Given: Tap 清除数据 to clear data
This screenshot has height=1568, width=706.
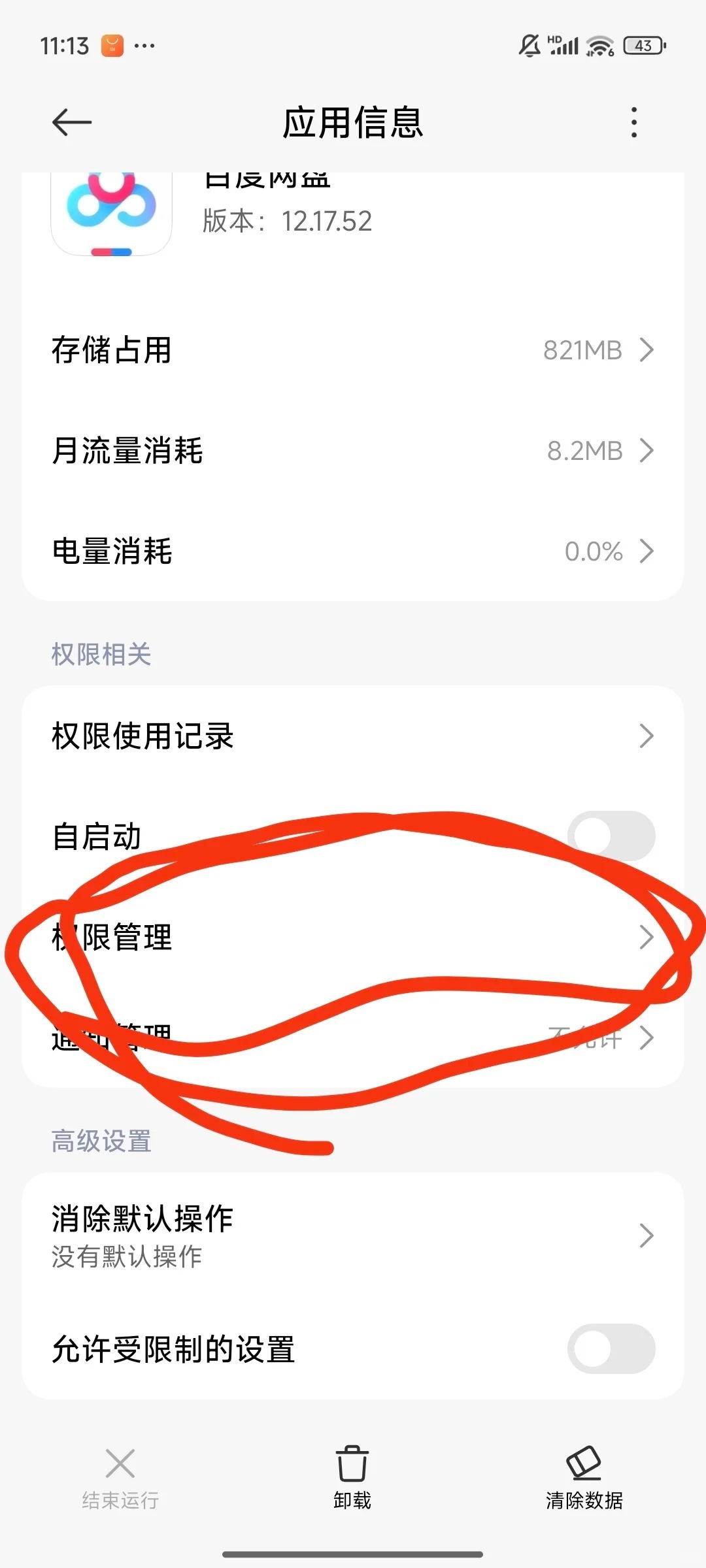Looking at the screenshot, I should [584, 1478].
